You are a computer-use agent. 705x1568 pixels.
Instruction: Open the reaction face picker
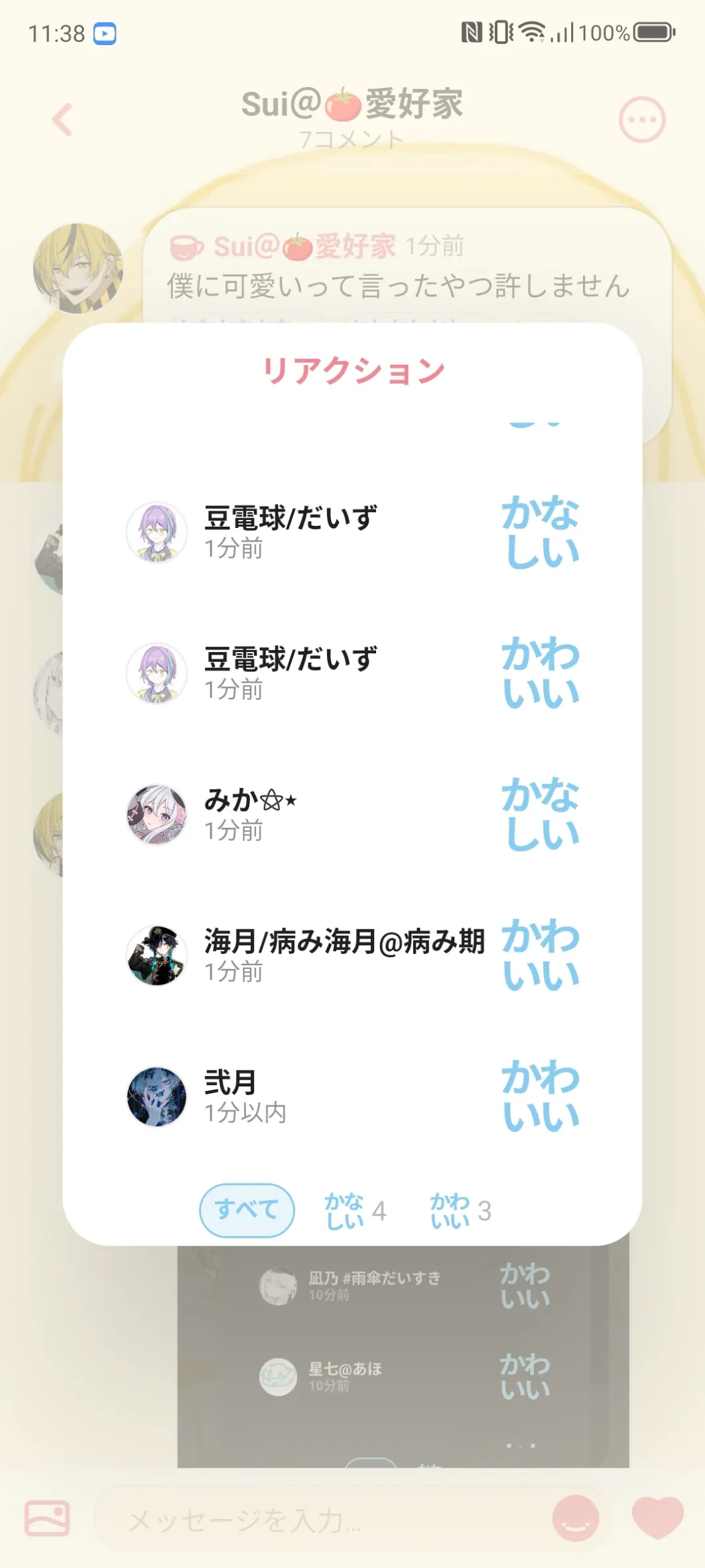575,1518
